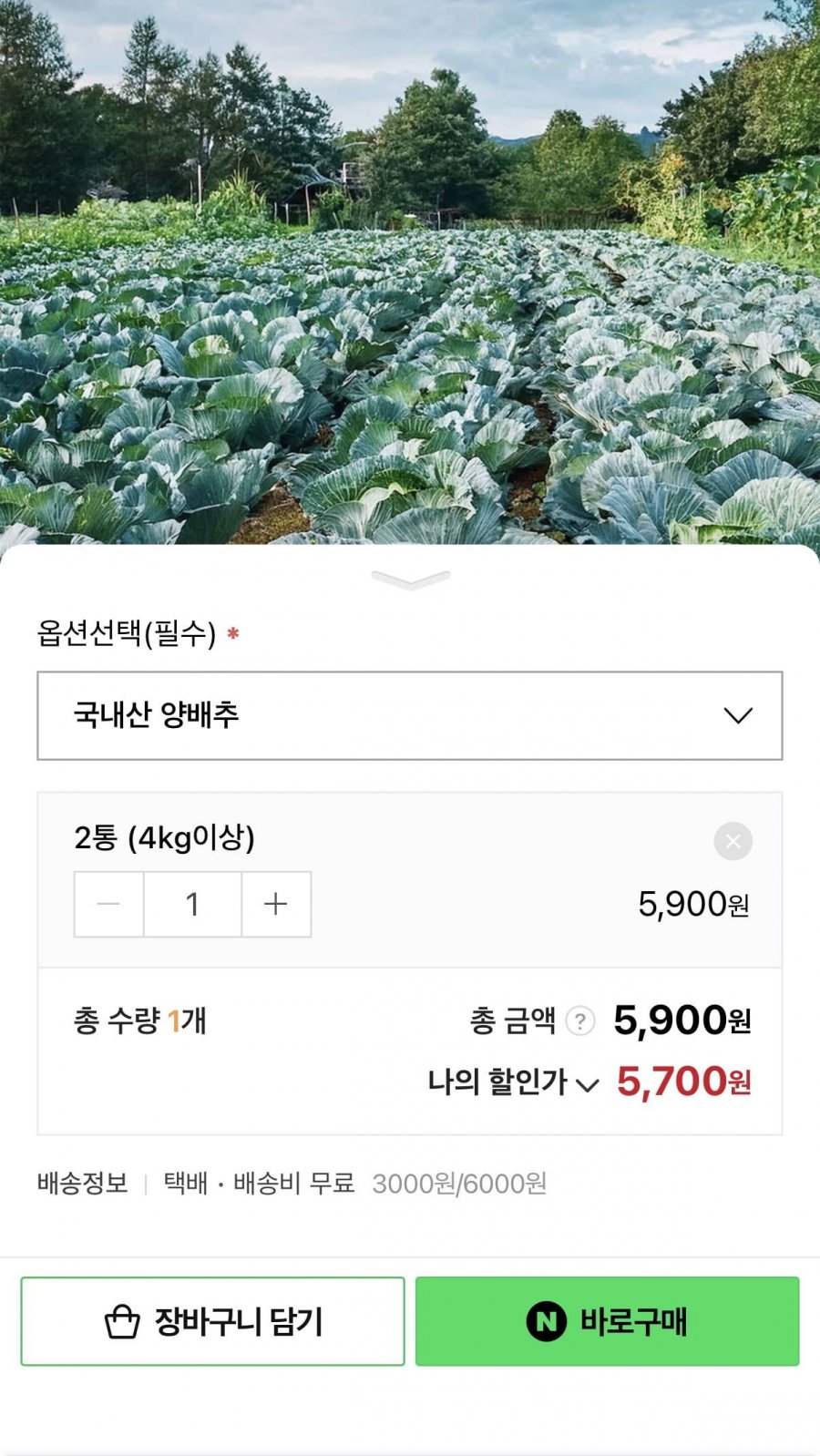Remove the 2통 (4kg이상) selected option
The height and width of the screenshot is (1456, 820).
pyautogui.click(x=733, y=841)
